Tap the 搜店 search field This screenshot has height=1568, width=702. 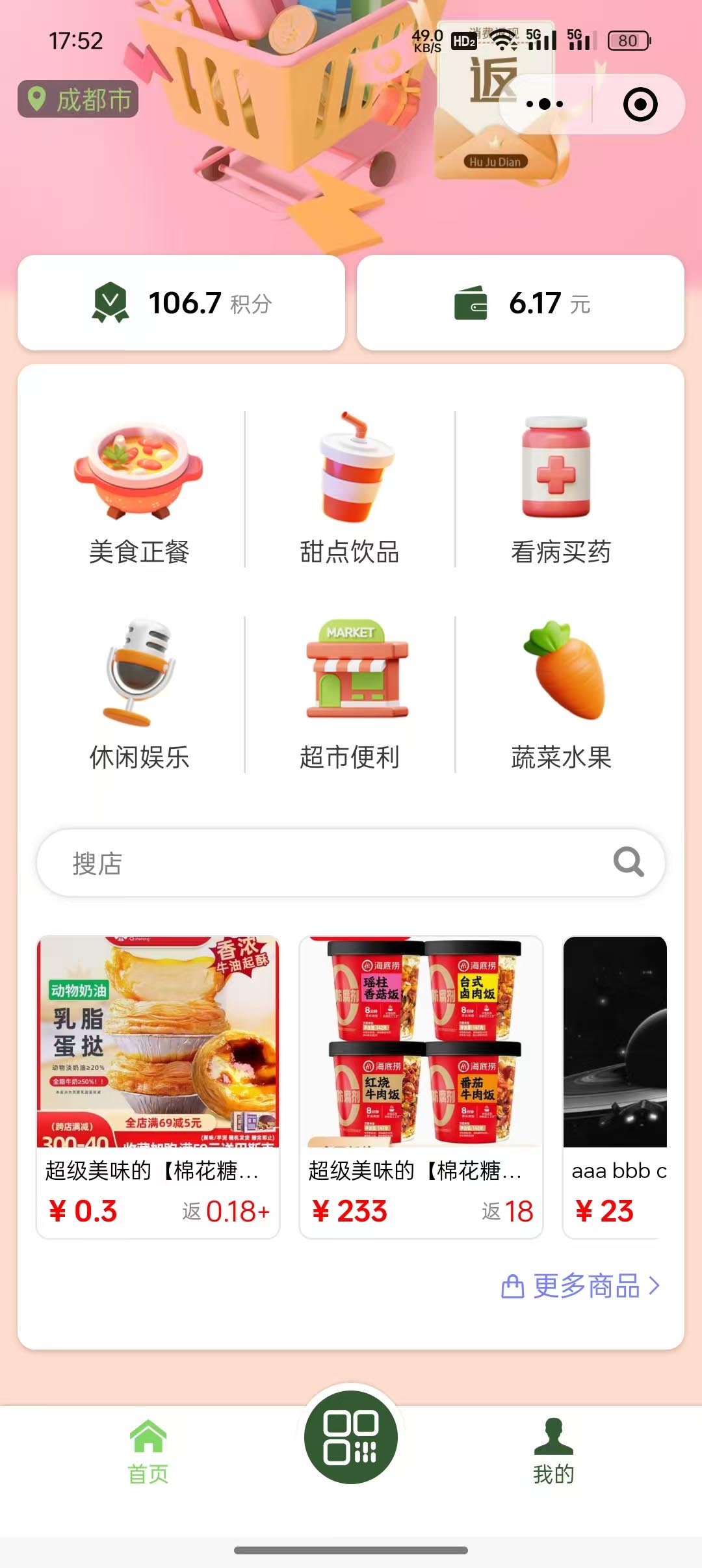325,863
